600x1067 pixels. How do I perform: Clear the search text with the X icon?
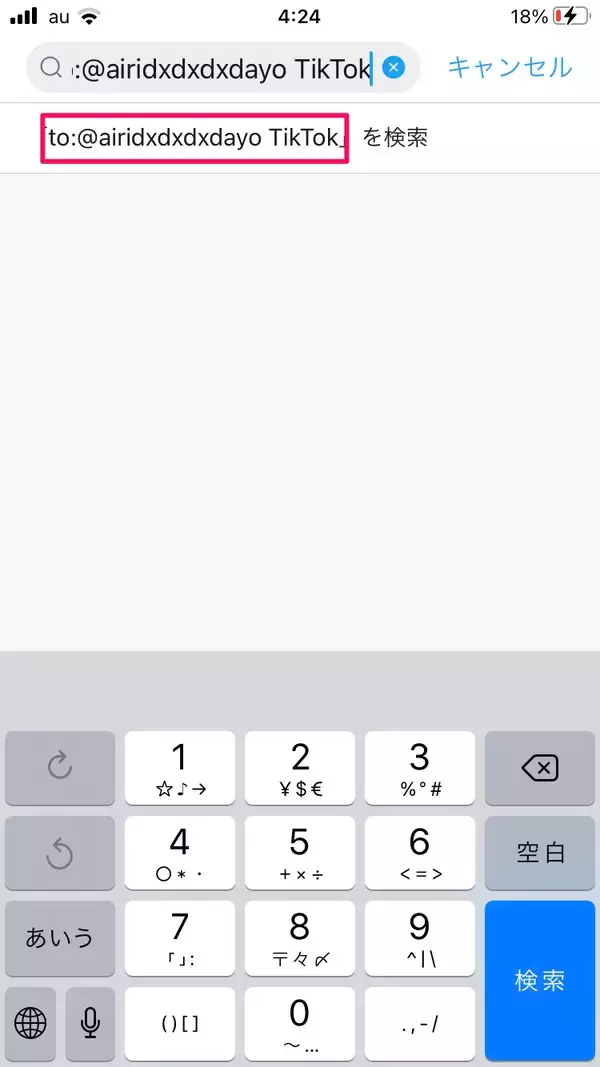394,67
